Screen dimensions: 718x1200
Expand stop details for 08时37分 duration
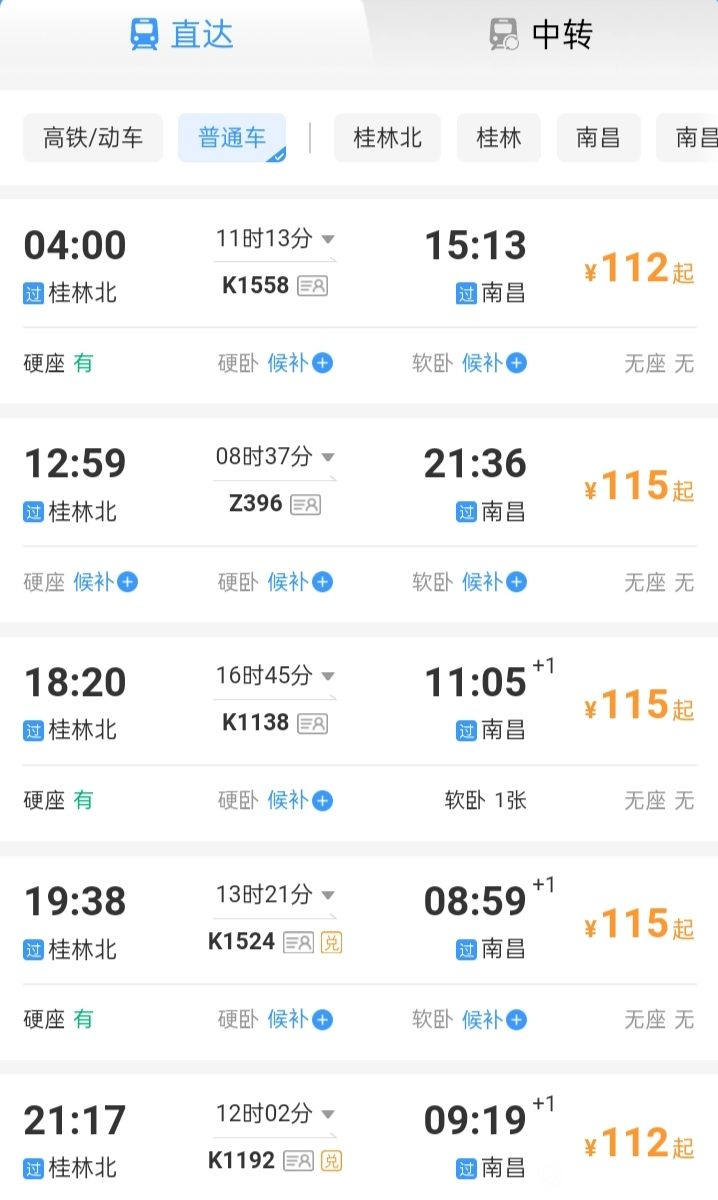[275, 457]
